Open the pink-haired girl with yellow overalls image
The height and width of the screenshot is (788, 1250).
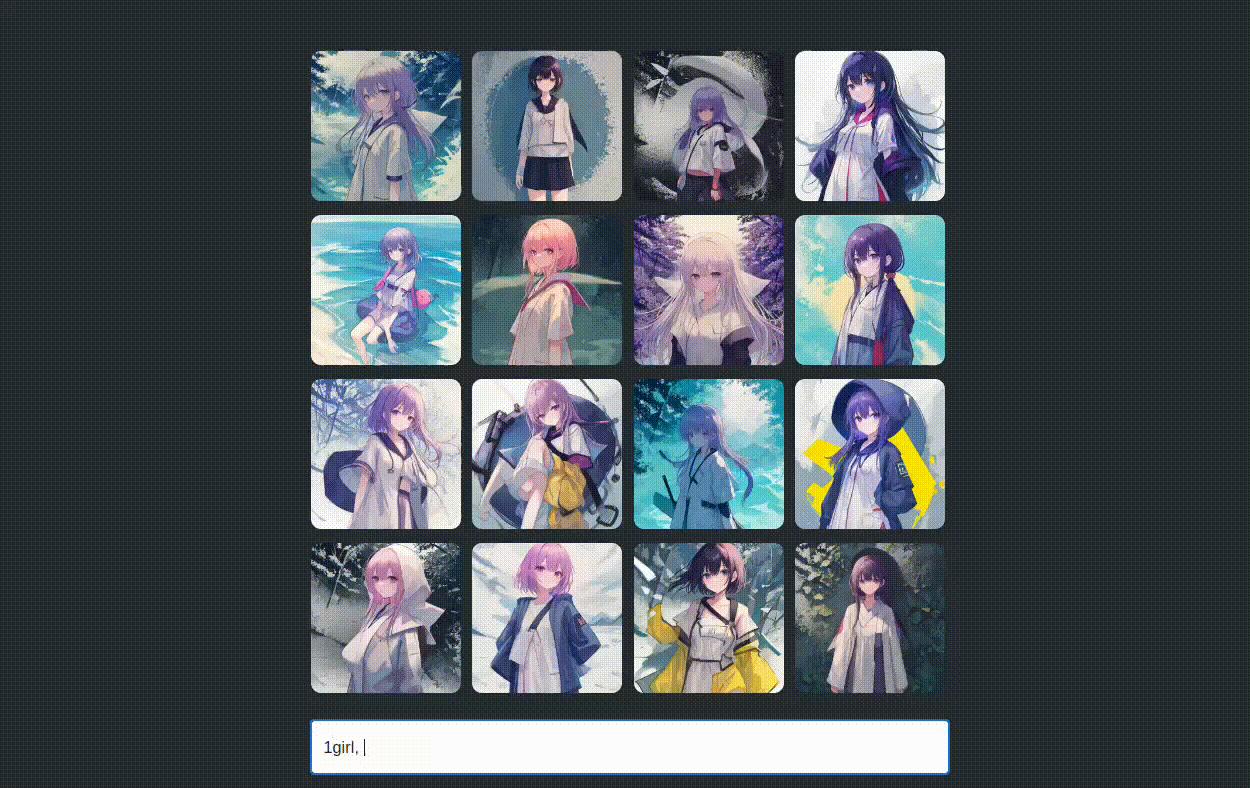(547, 454)
